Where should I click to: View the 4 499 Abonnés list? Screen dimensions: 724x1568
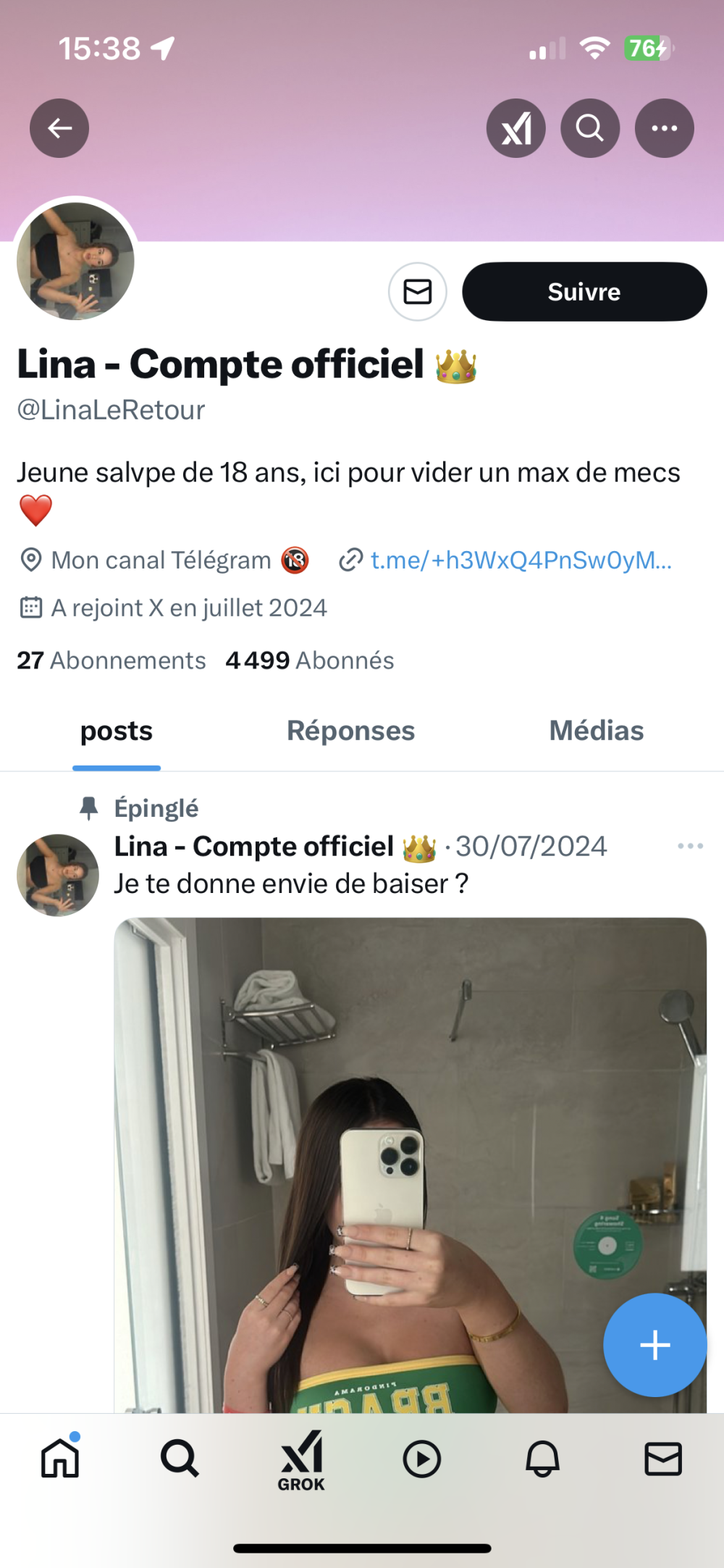(310, 661)
